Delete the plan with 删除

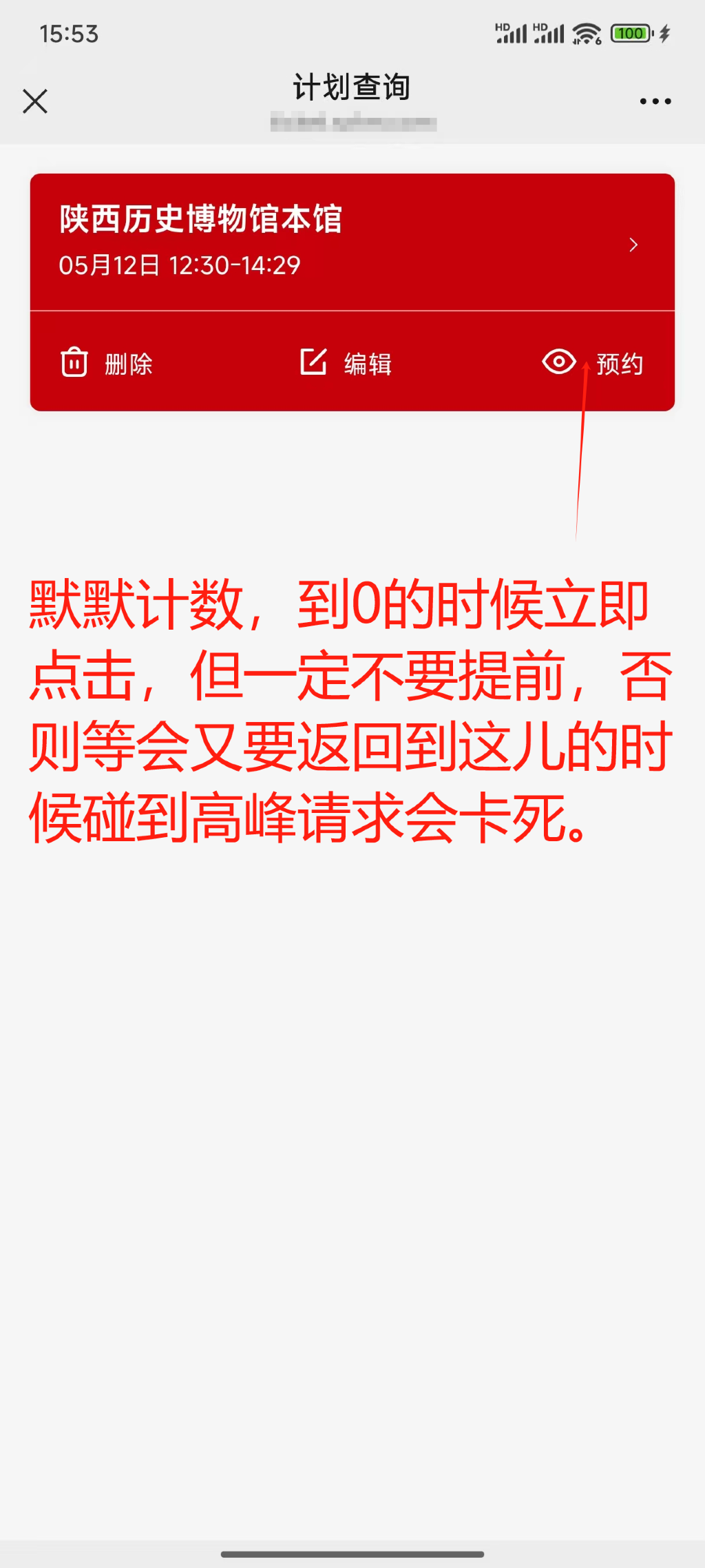(107, 362)
